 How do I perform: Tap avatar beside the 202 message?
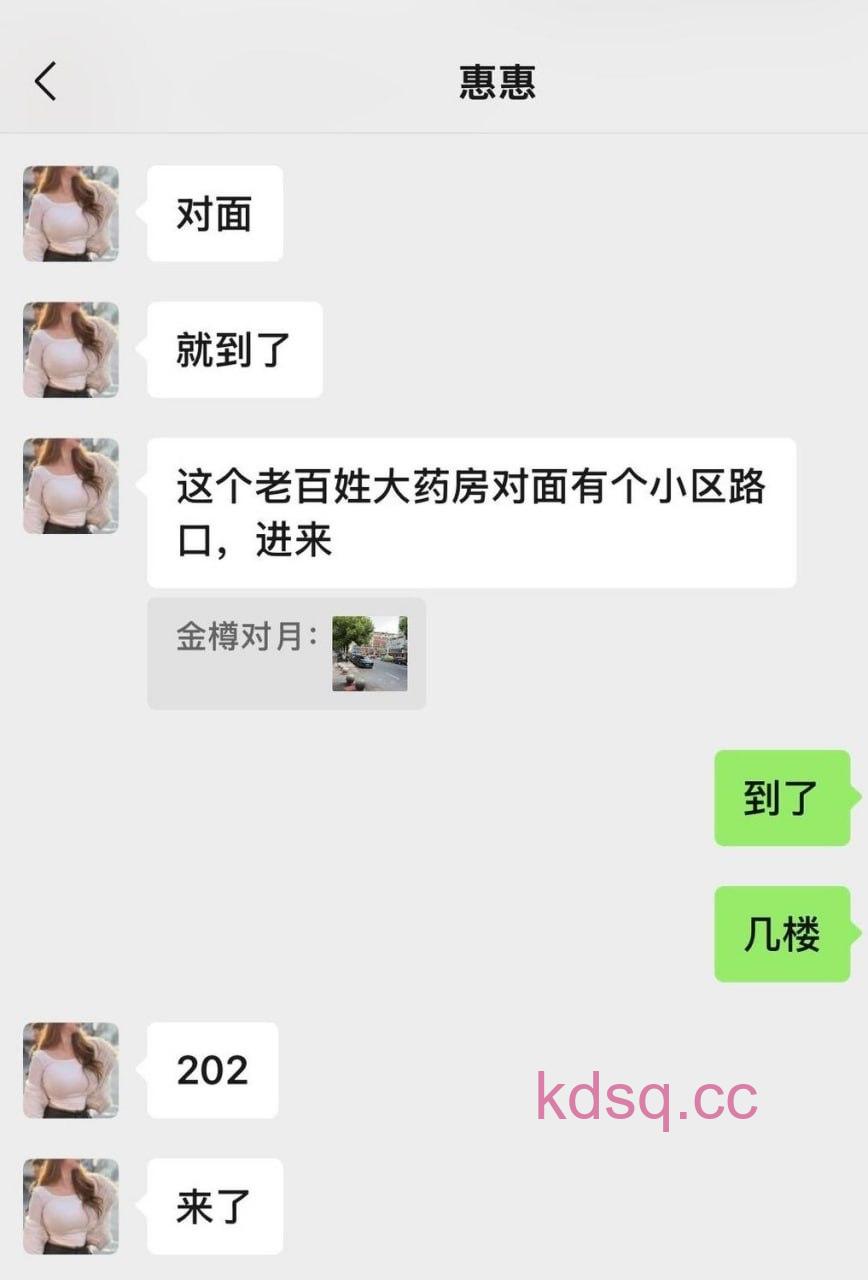(70, 1070)
